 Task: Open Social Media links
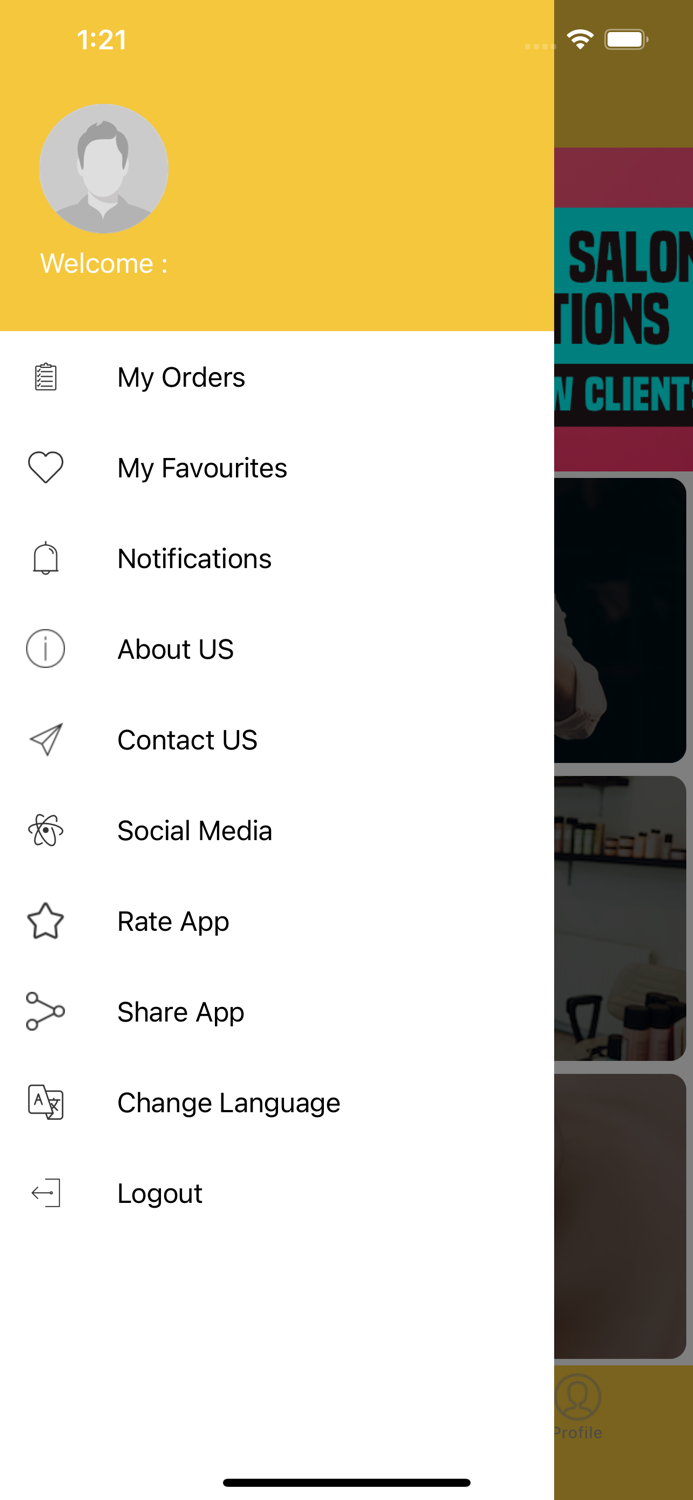tap(194, 831)
